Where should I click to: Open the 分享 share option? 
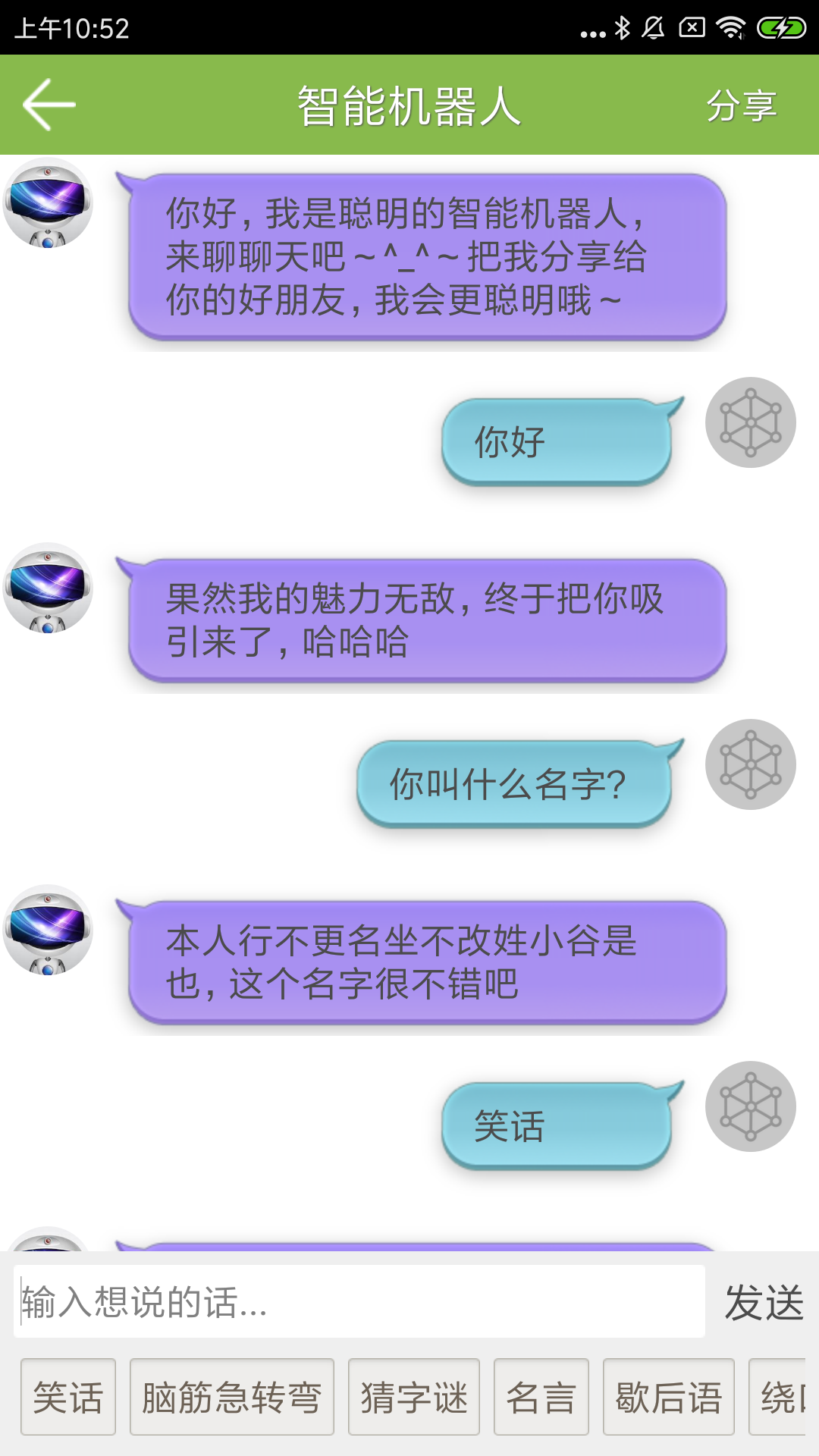tap(742, 107)
